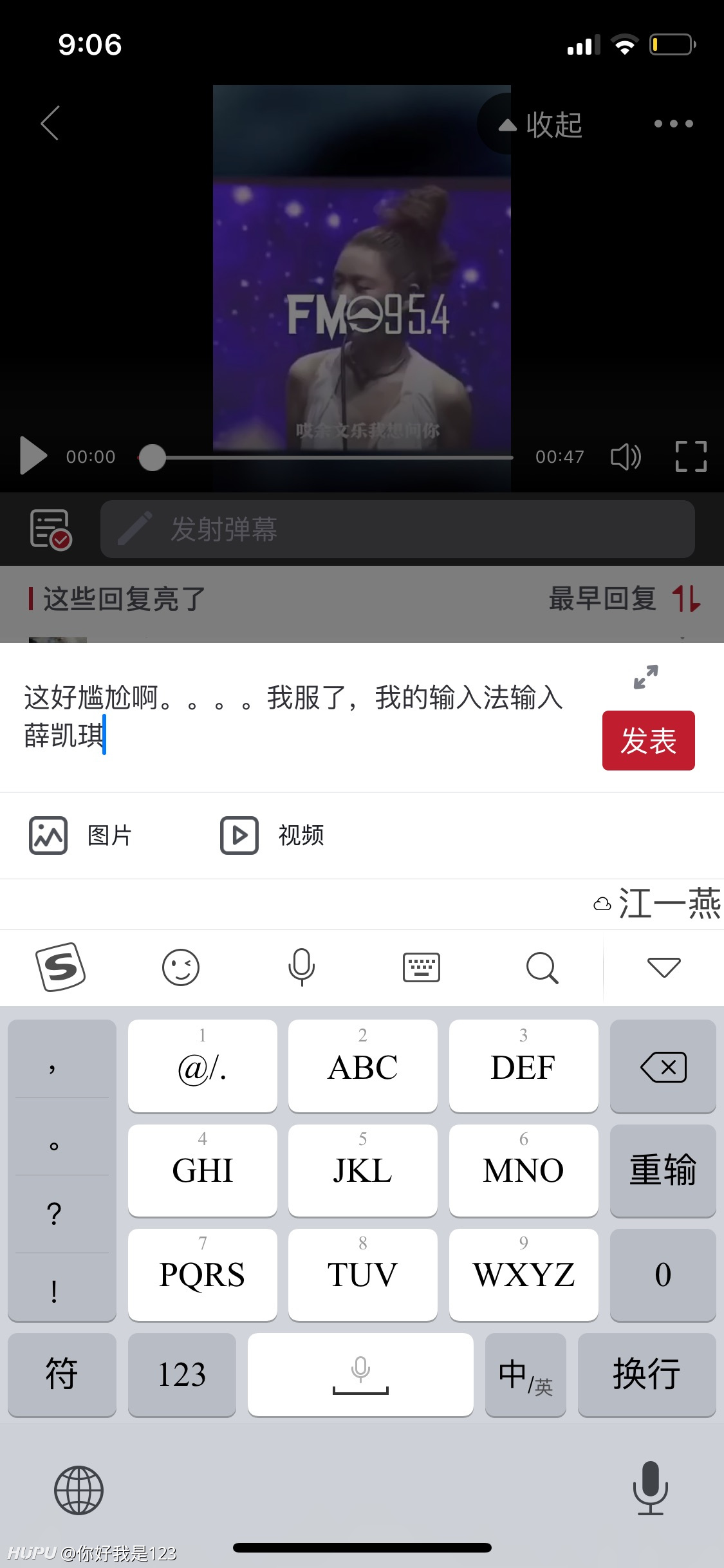Screen dimensions: 724x1568
Task: Hide the keyboard with down arrow
Action: tap(664, 967)
